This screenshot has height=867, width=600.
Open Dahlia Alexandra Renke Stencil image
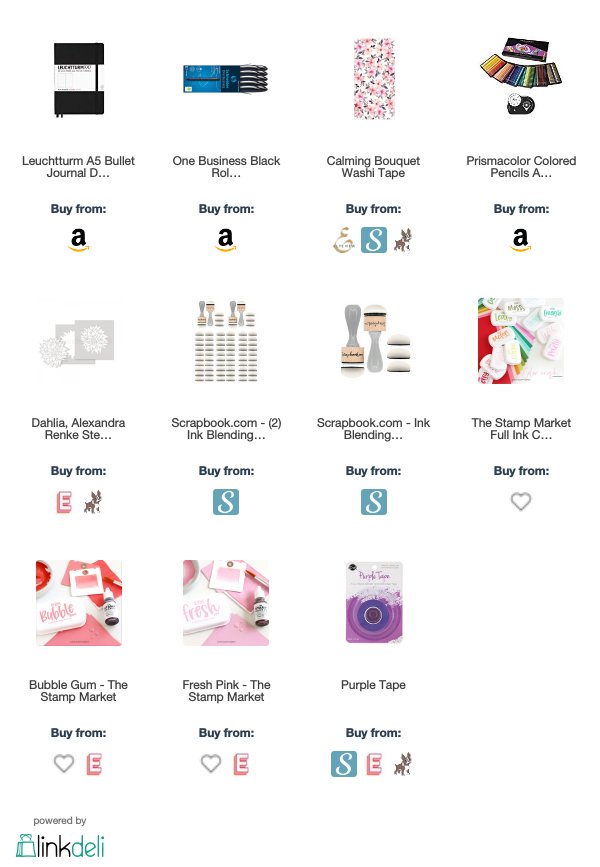[x=78, y=342]
